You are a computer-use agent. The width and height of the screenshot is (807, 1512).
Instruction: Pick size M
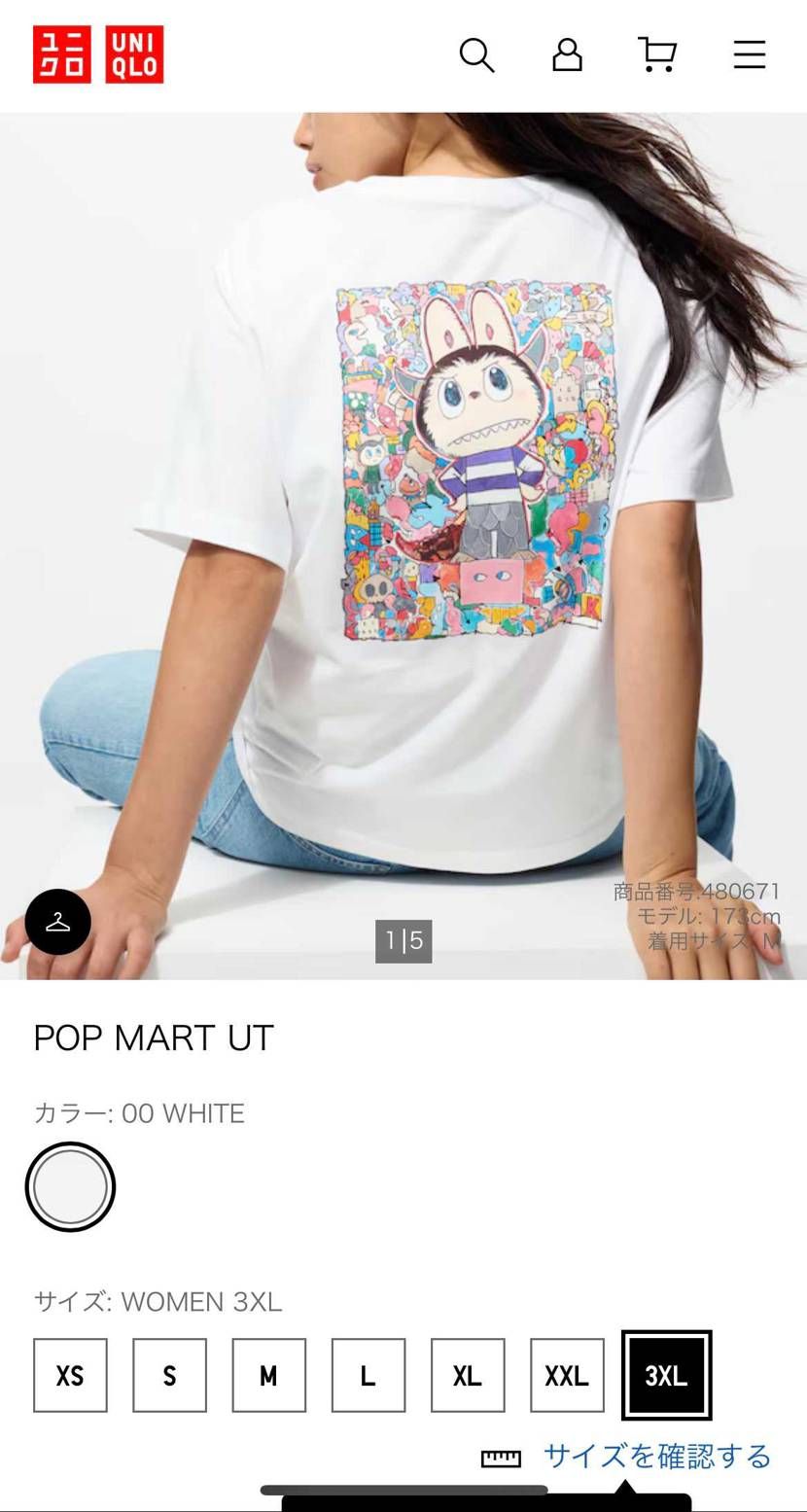click(268, 1375)
